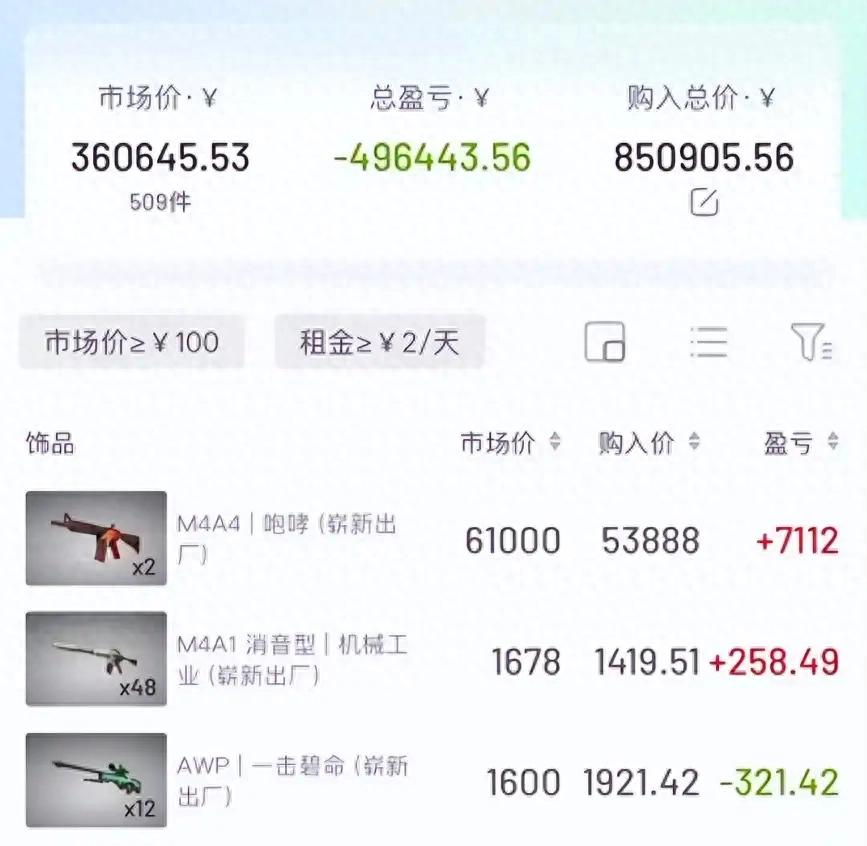Select the 租金≥¥2/天 filter chip
The image size is (867, 846).
379,342
